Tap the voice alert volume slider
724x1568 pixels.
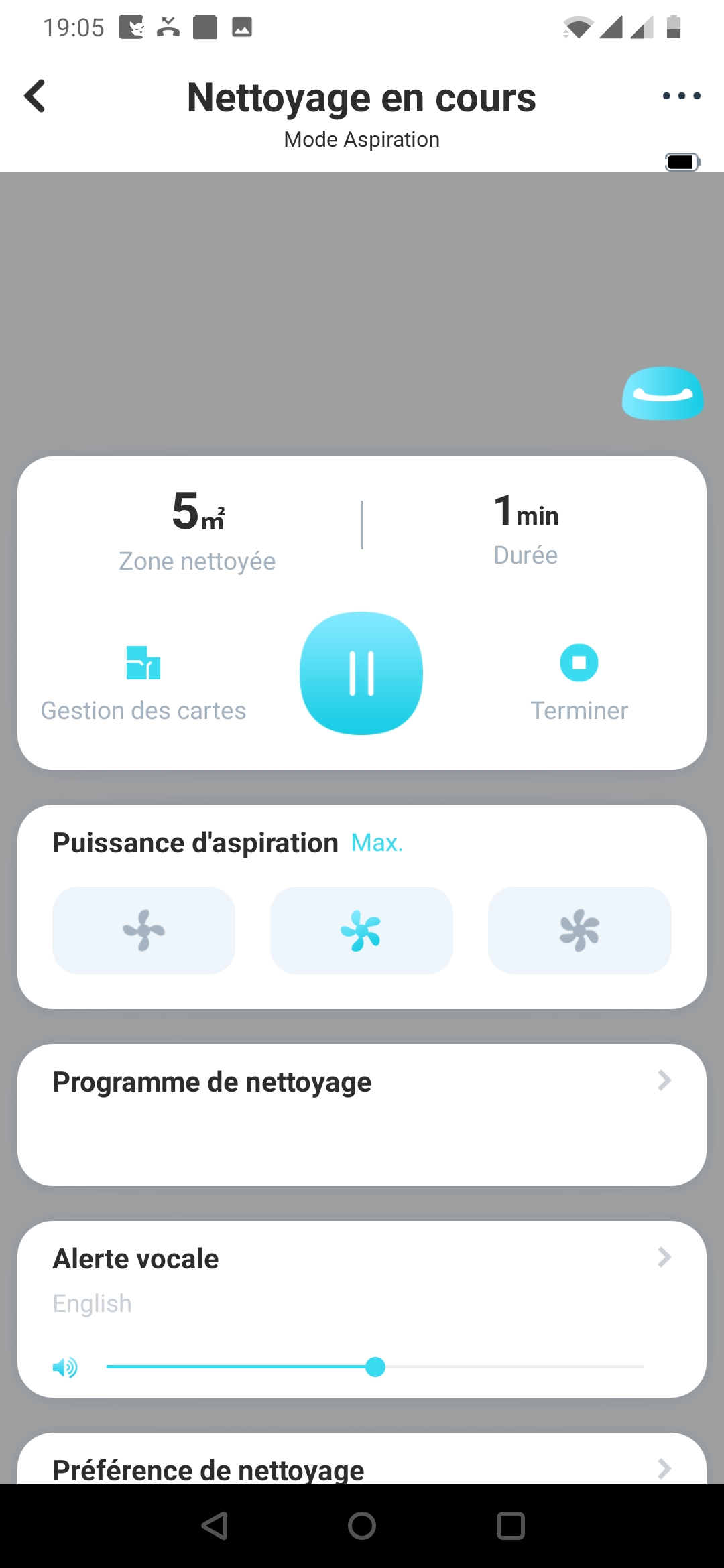click(x=375, y=1366)
